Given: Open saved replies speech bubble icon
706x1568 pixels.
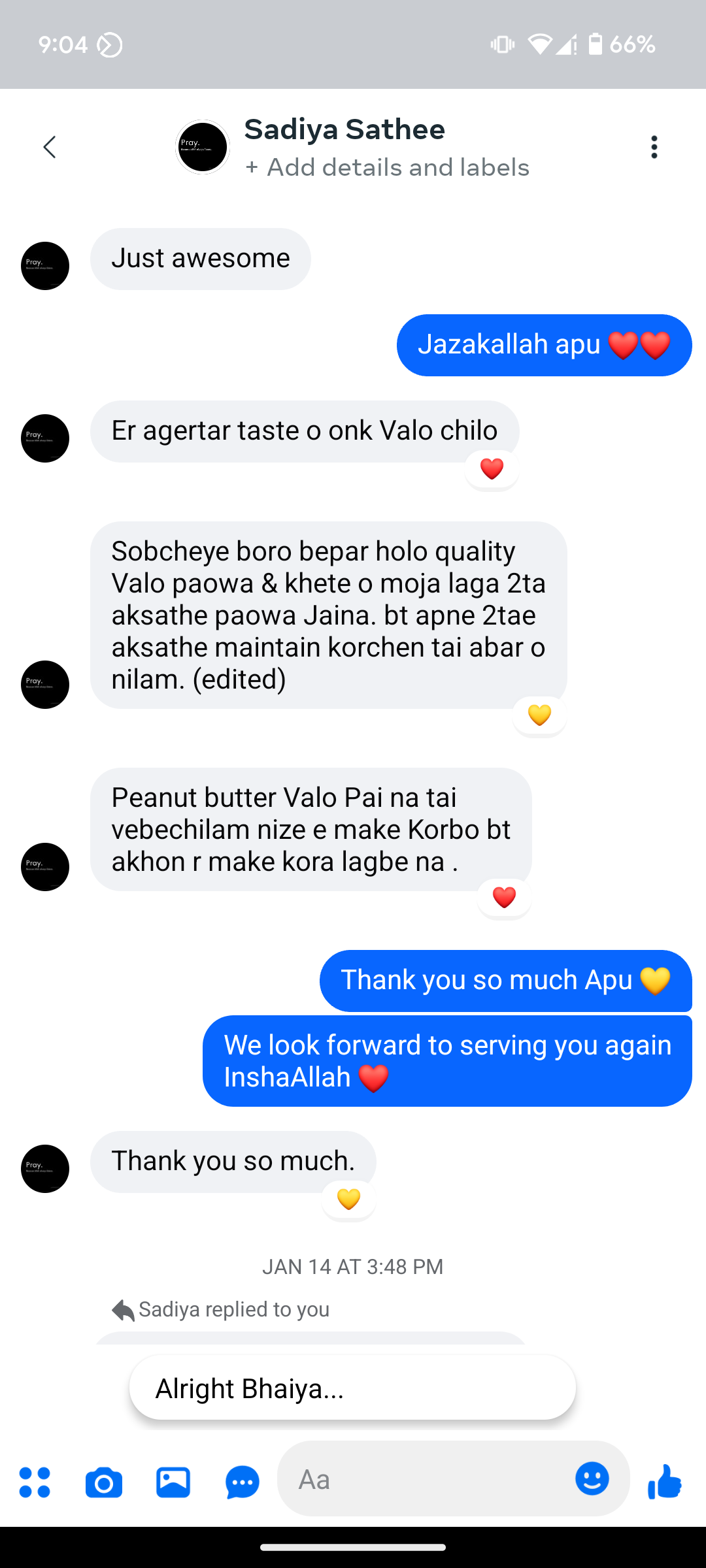Looking at the screenshot, I should pyautogui.click(x=243, y=1482).
